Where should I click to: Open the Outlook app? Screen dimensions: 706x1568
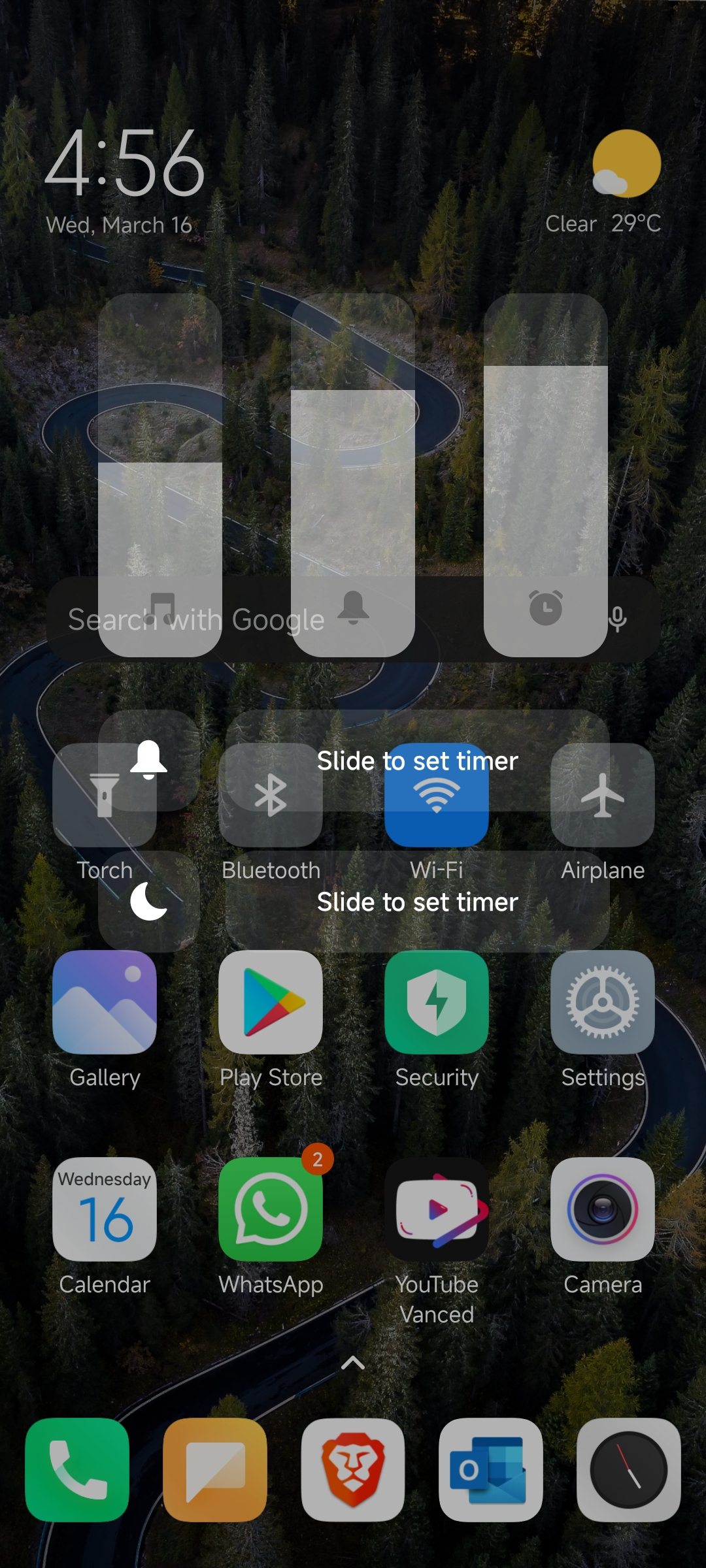tap(491, 1469)
